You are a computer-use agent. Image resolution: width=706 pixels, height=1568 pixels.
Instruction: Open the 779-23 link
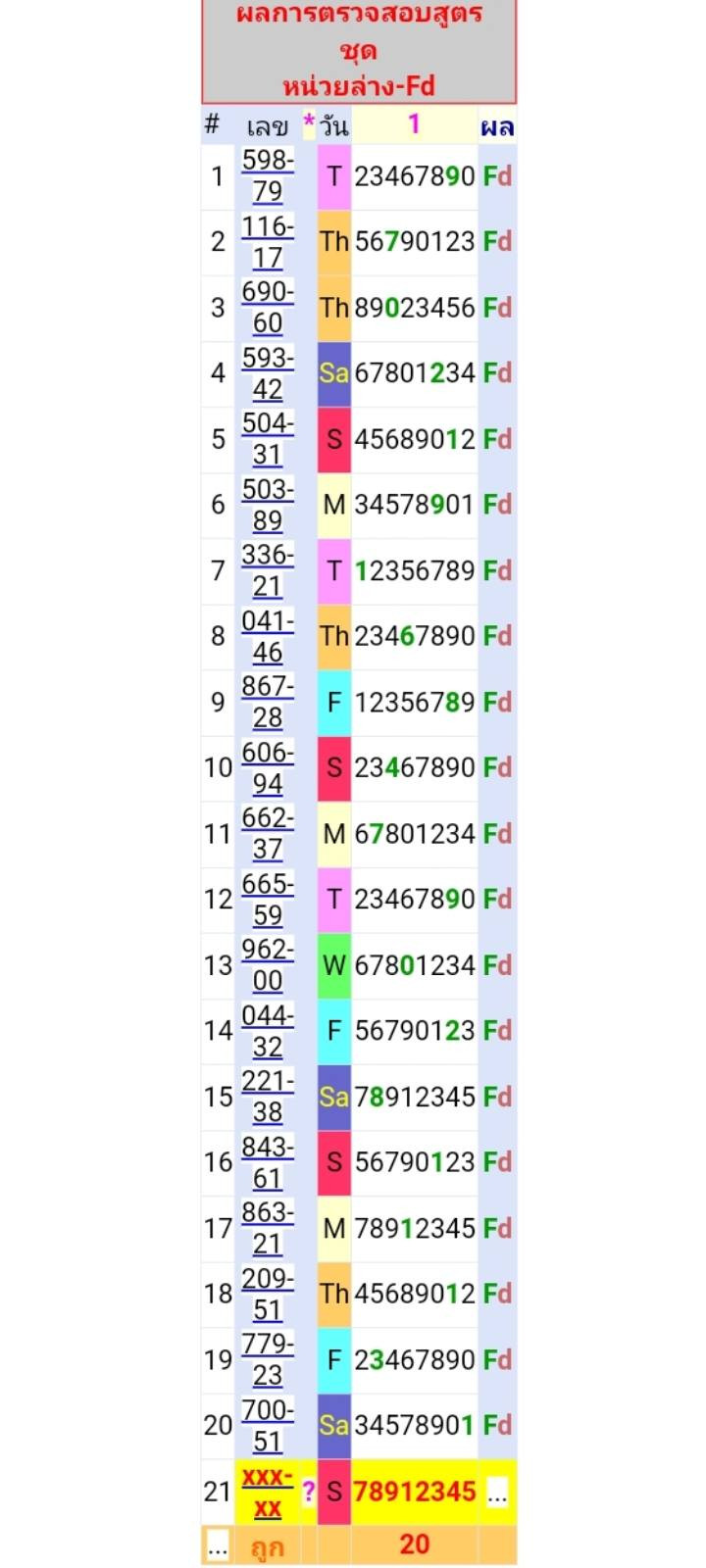pyautogui.click(x=268, y=1357)
